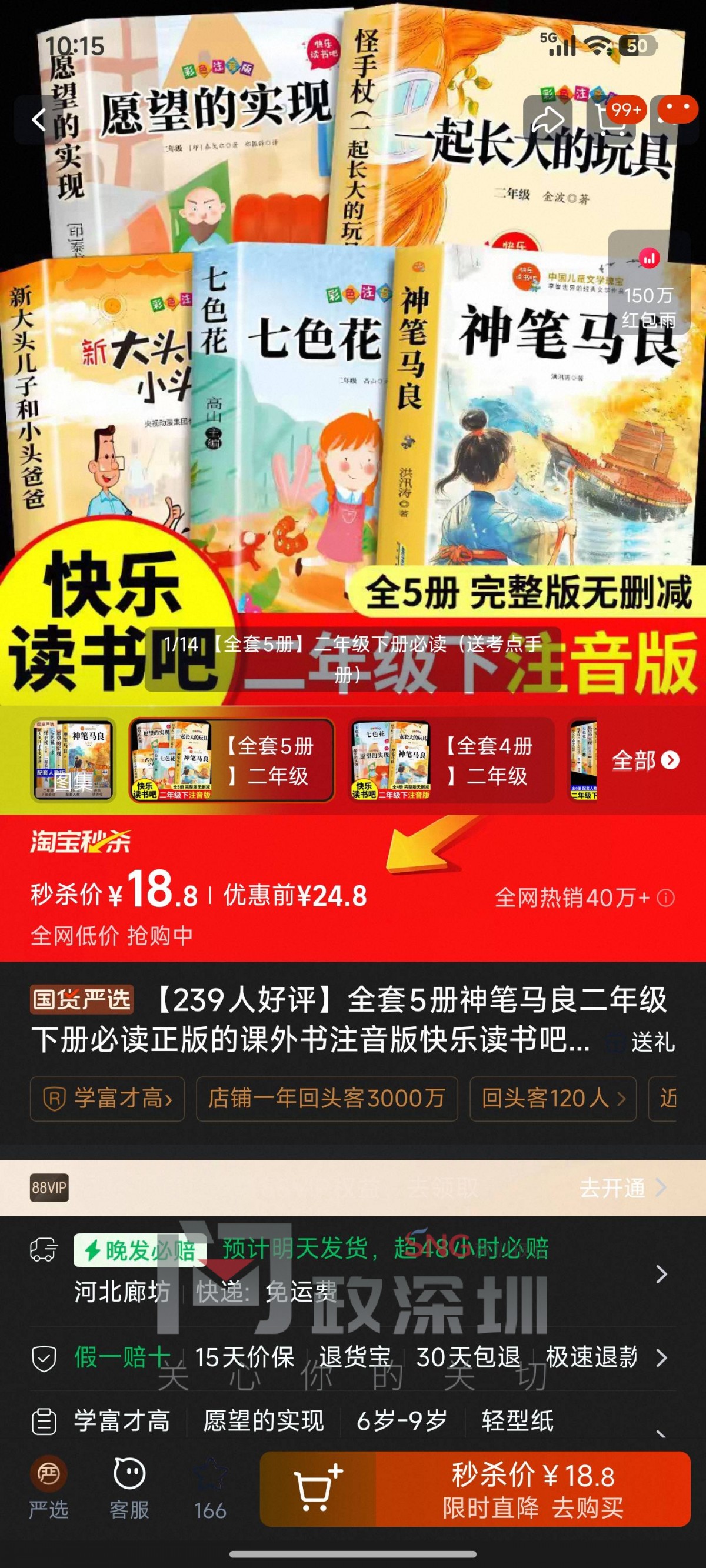Visit the 严选 store
Screen dimensions: 706x1568
(x=49, y=1488)
